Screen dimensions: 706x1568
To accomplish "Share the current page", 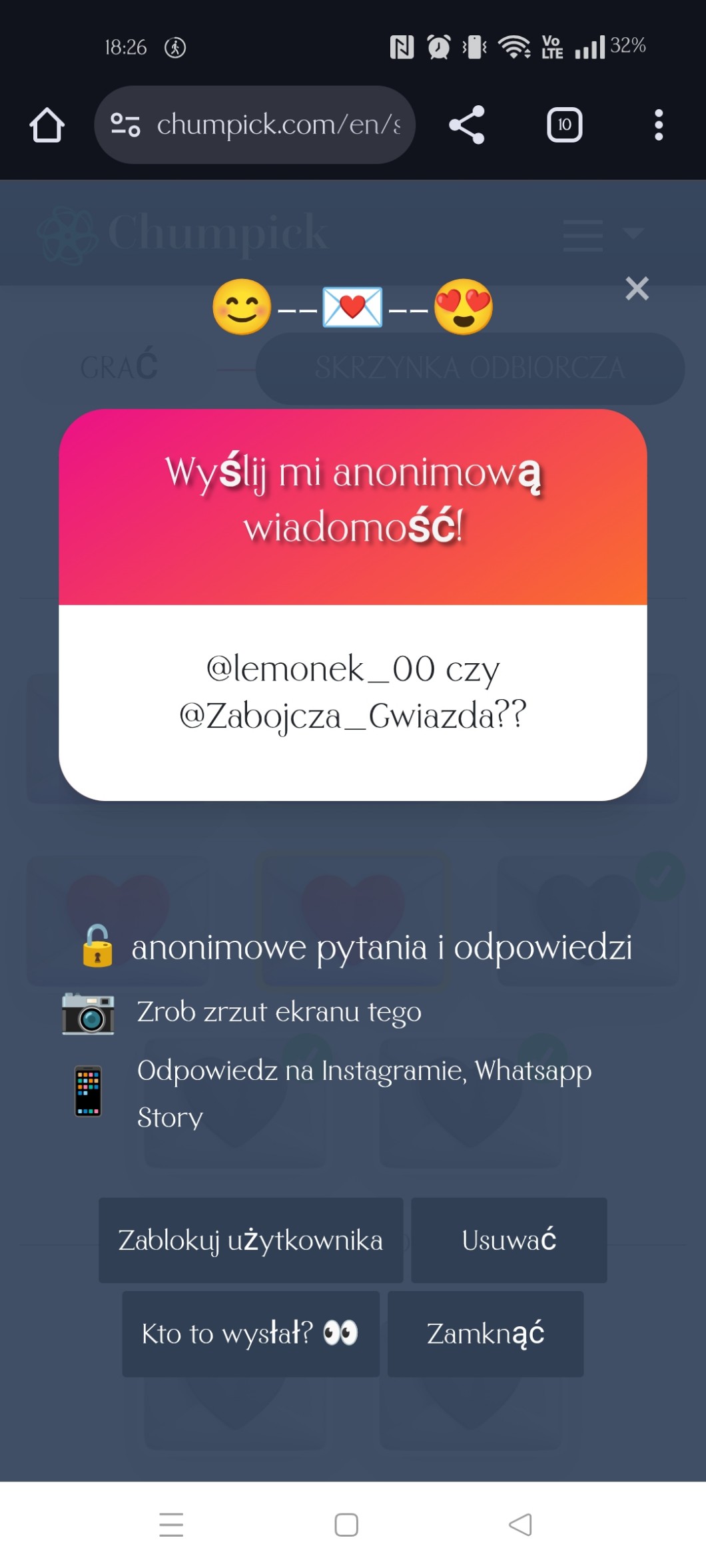I will point(467,125).
